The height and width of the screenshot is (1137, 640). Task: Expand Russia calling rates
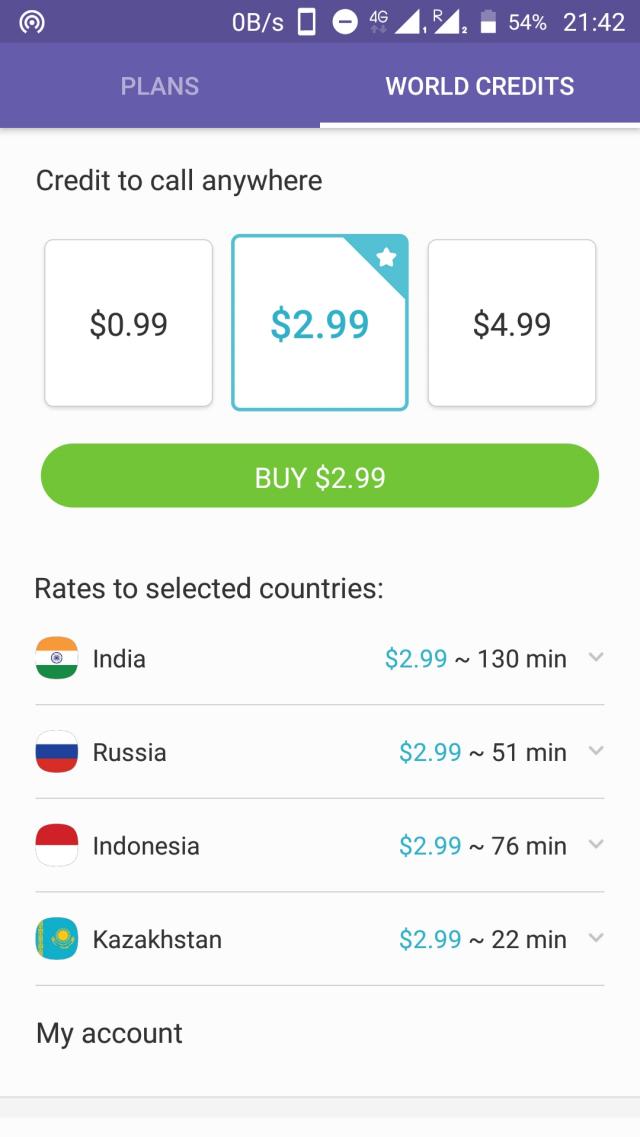point(596,751)
